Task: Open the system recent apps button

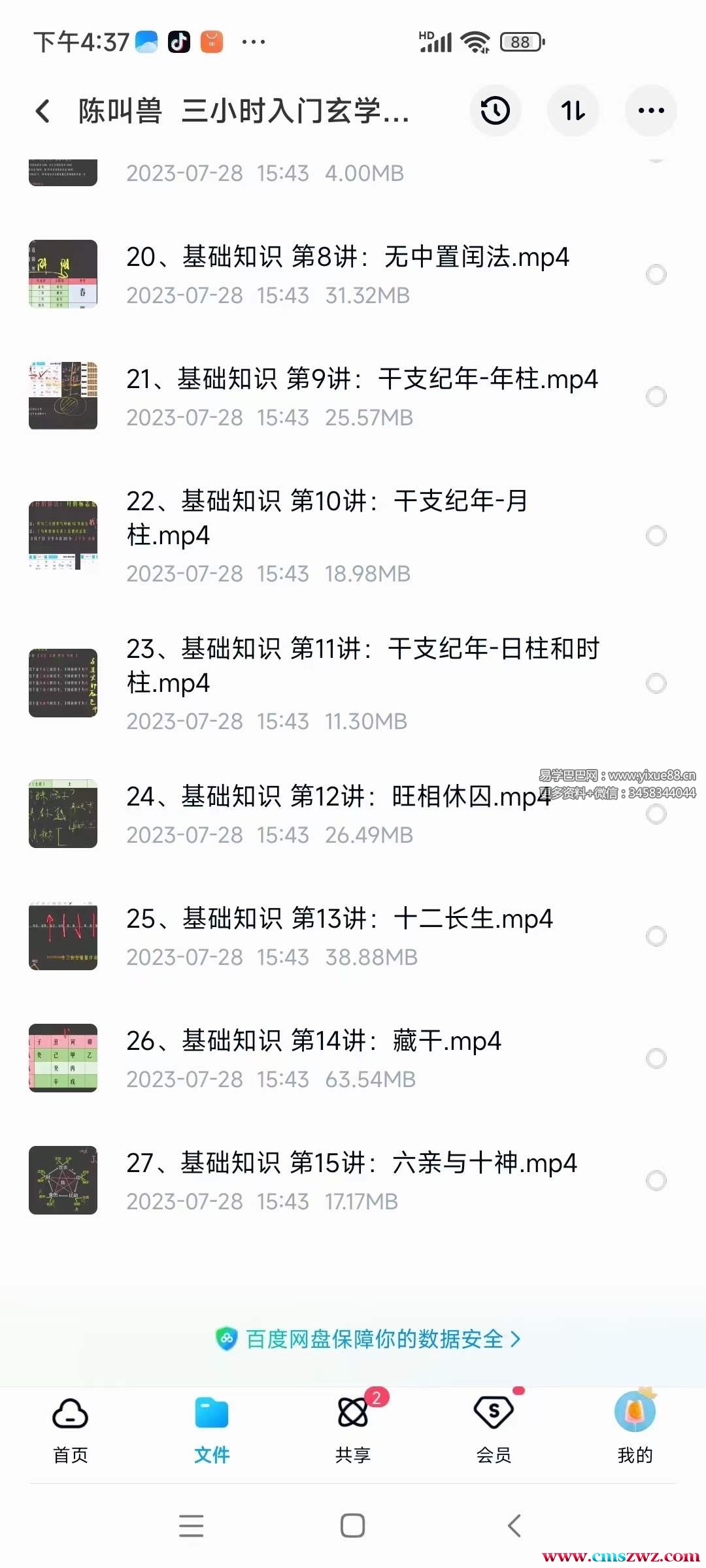Action: (x=191, y=1526)
